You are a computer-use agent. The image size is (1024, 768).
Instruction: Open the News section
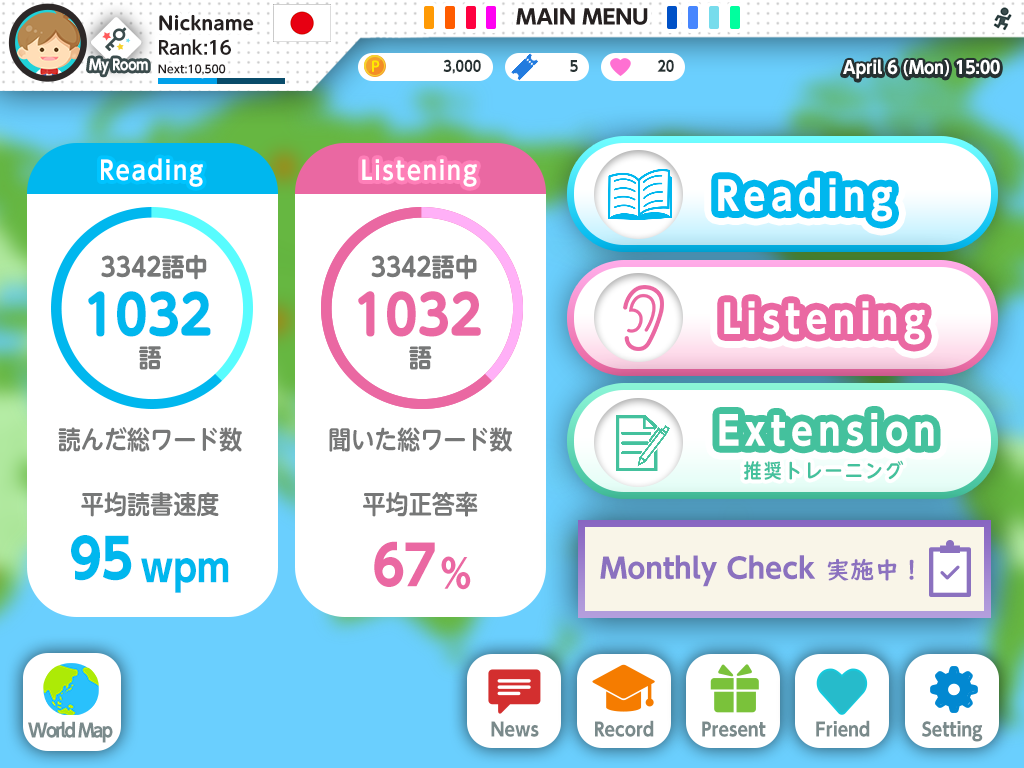pos(514,701)
